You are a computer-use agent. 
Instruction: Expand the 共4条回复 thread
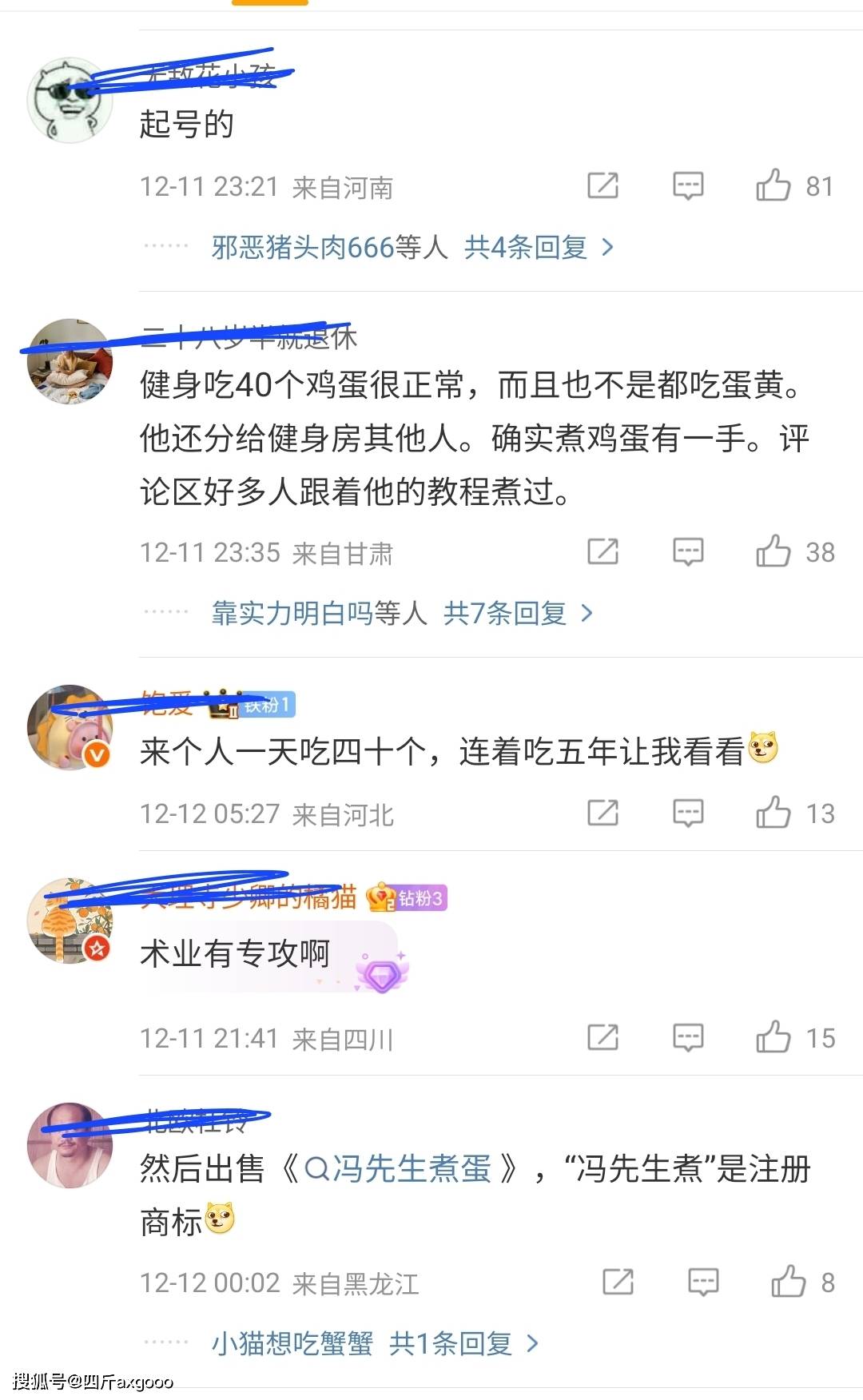[539, 247]
